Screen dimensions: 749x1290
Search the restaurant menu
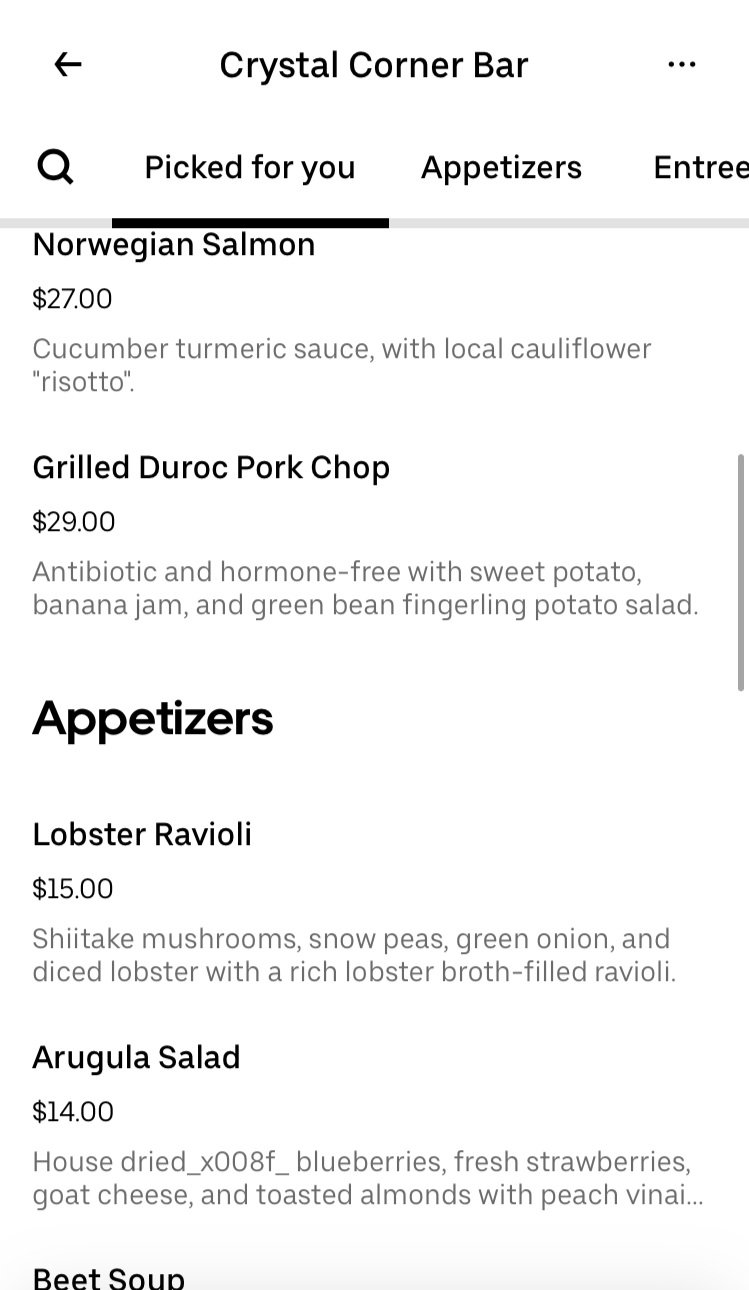click(x=55, y=167)
